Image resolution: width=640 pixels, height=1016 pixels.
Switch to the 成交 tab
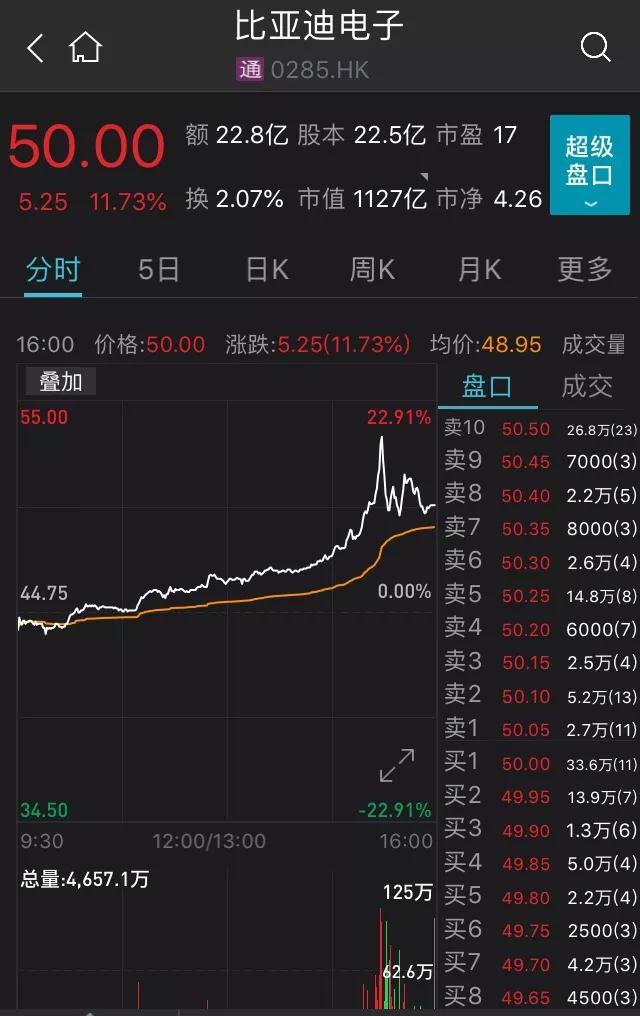coord(587,387)
